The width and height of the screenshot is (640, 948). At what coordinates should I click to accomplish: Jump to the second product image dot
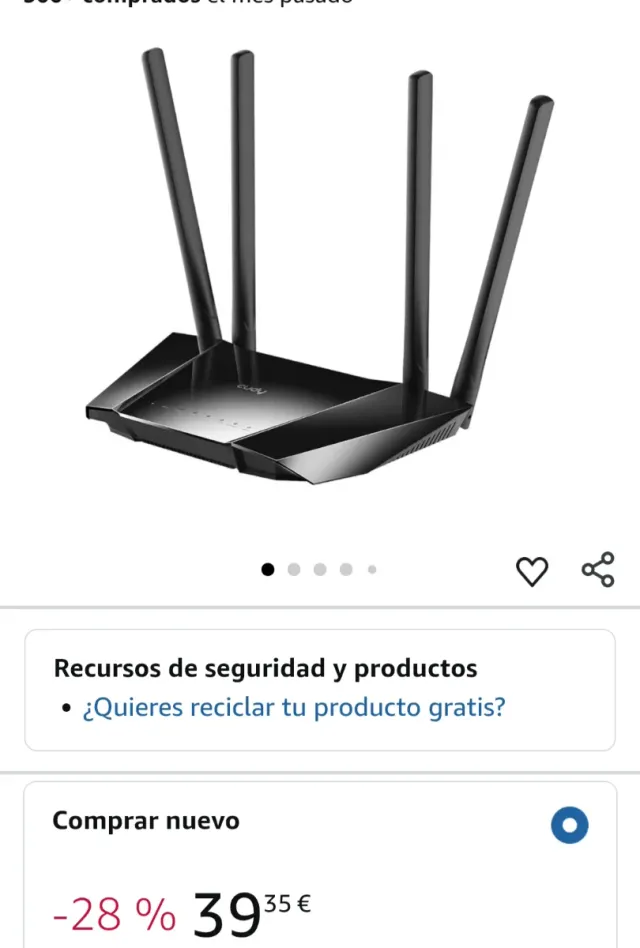click(294, 570)
